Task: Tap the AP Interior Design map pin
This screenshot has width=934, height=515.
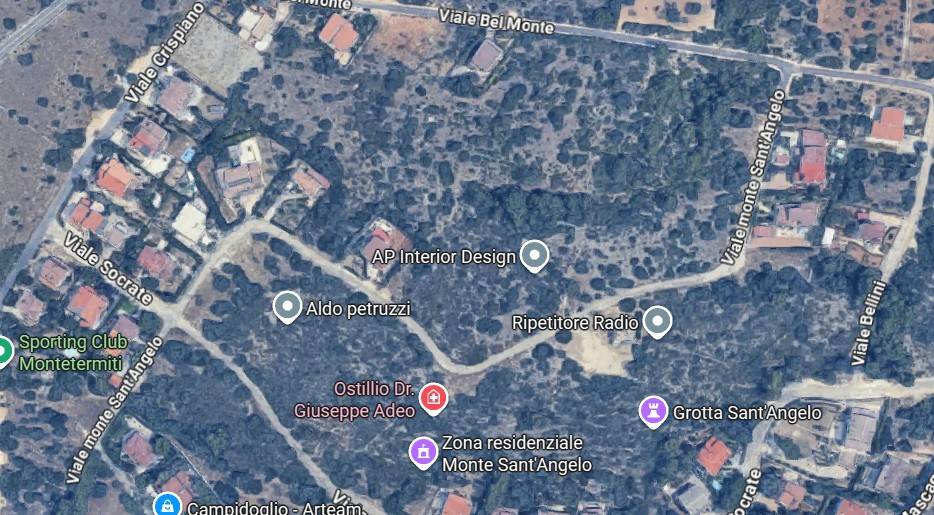Action: pos(536,256)
